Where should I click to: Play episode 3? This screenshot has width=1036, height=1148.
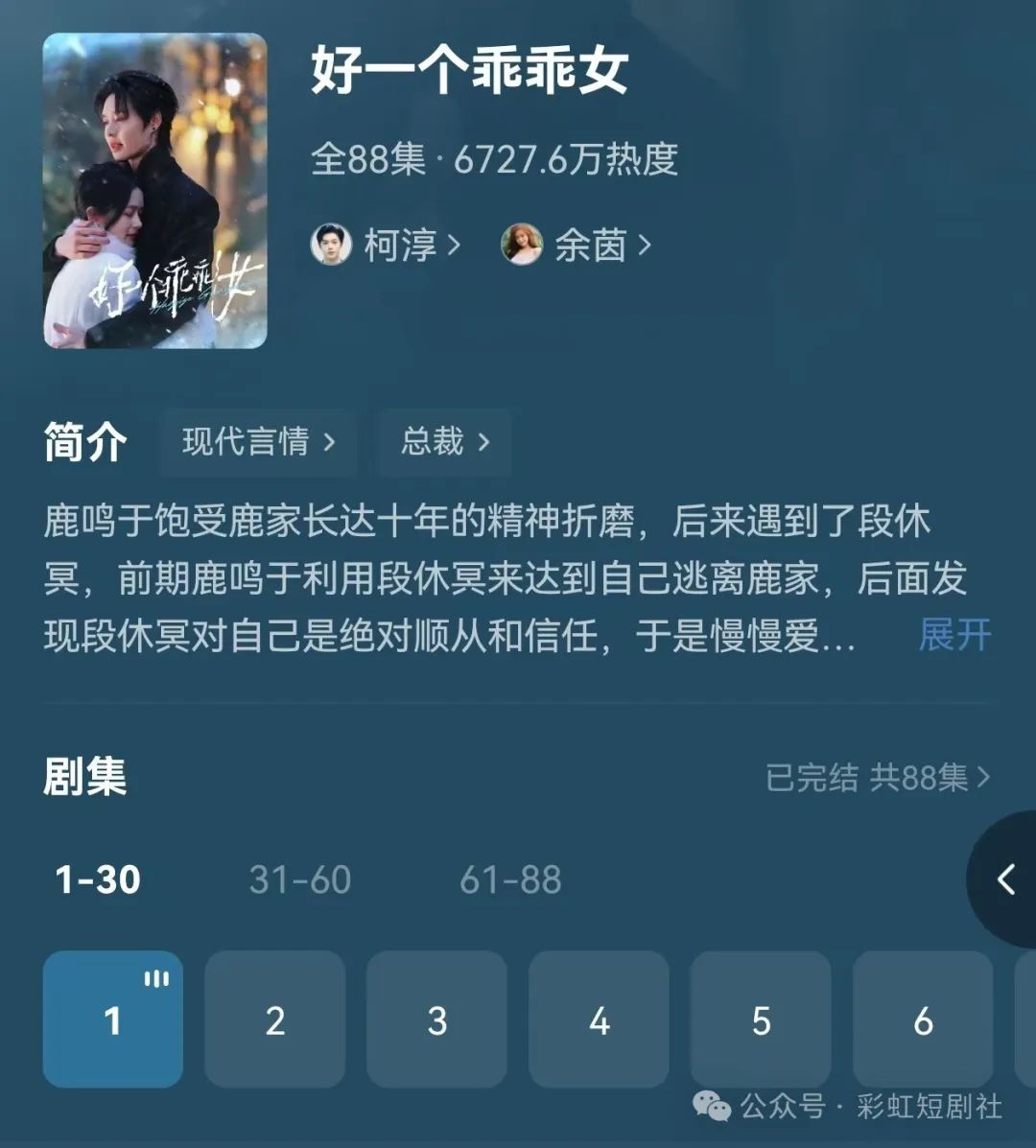[x=437, y=1019]
